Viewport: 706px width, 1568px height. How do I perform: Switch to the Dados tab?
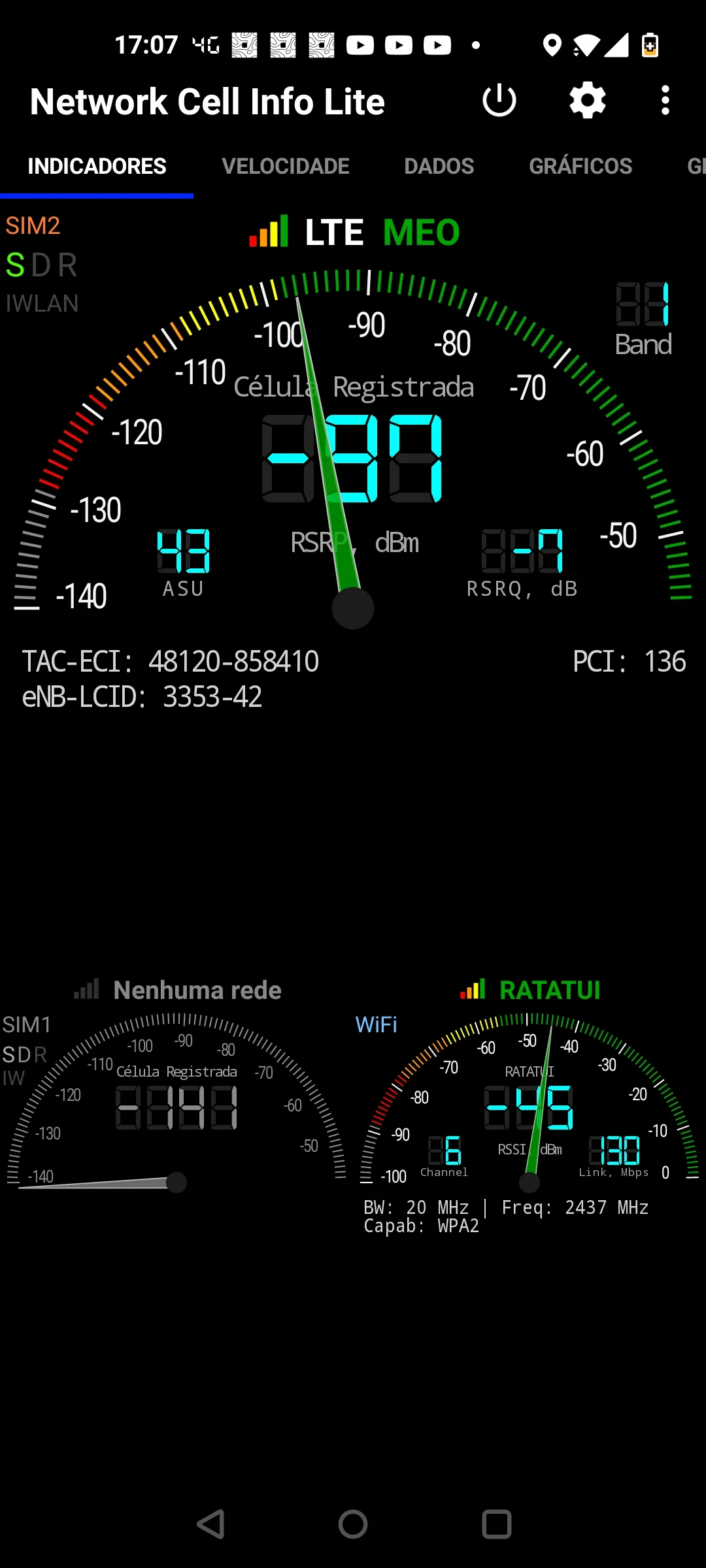(x=439, y=166)
